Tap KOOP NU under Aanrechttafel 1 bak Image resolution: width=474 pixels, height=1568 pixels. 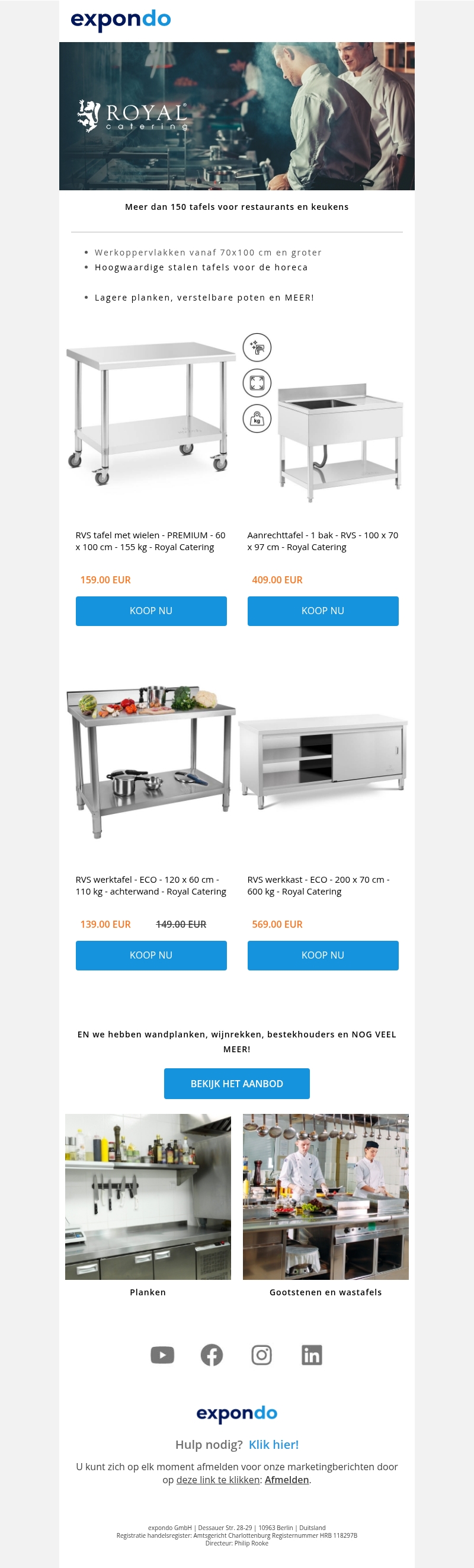[x=322, y=611]
